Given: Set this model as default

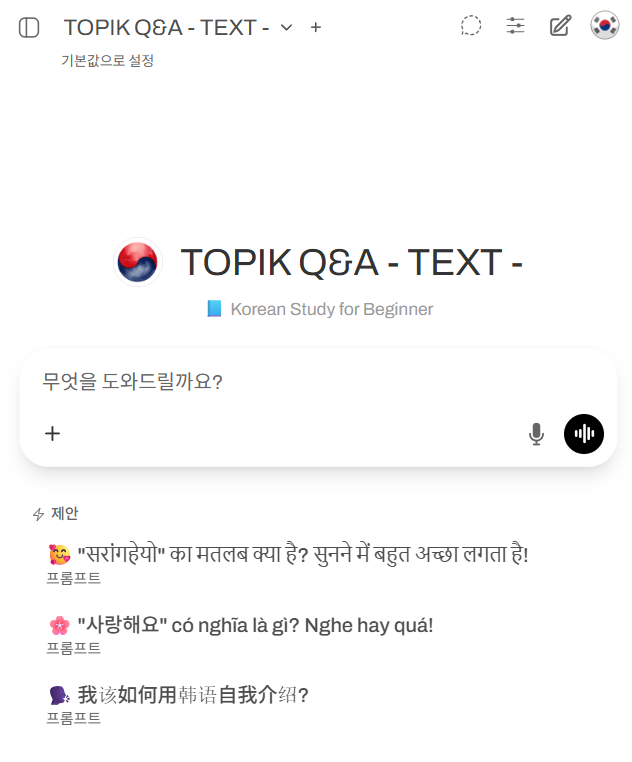Looking at the screenshot, I should coord(107,61).
